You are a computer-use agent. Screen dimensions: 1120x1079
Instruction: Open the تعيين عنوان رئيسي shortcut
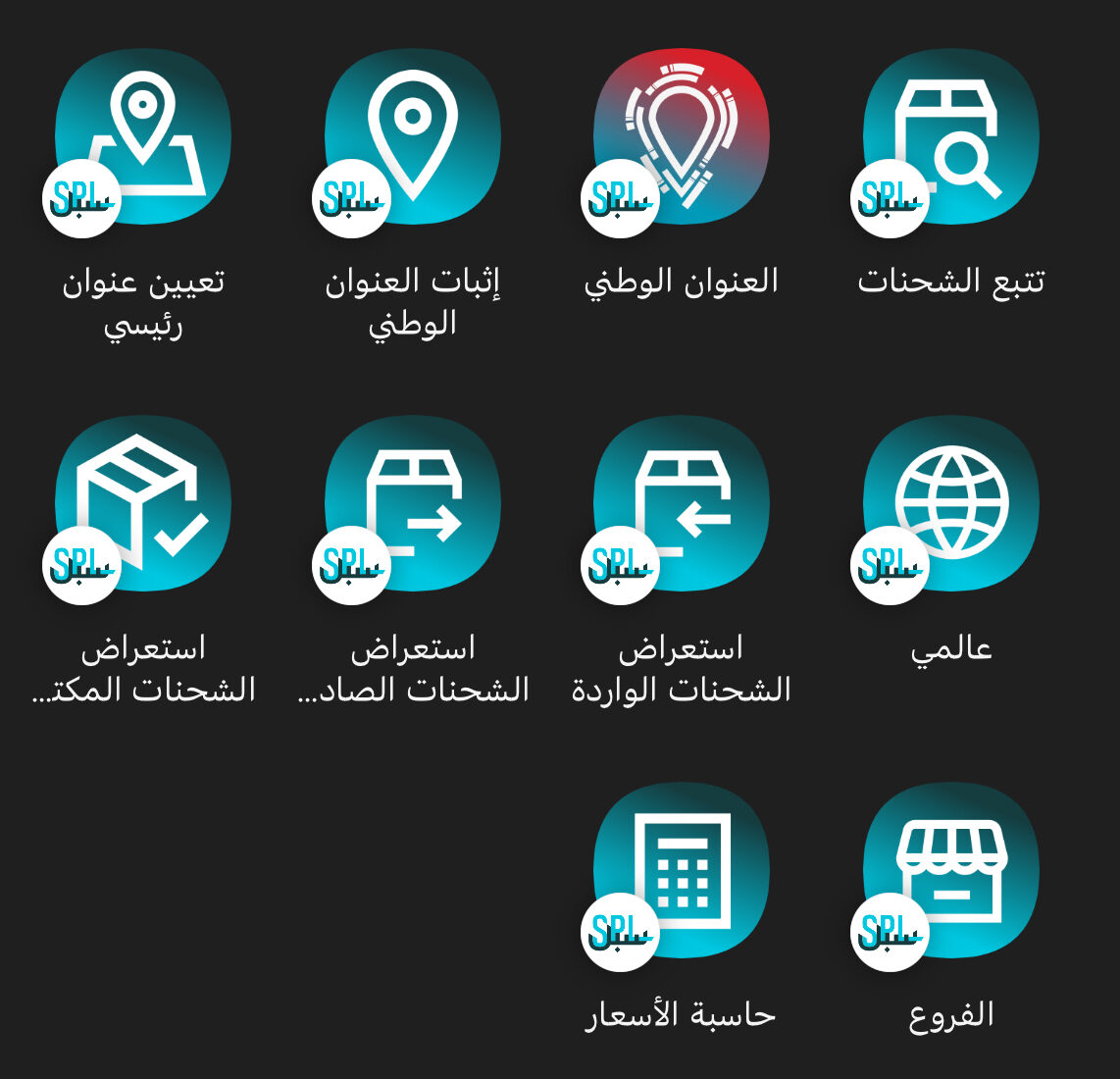pos(143,137)
